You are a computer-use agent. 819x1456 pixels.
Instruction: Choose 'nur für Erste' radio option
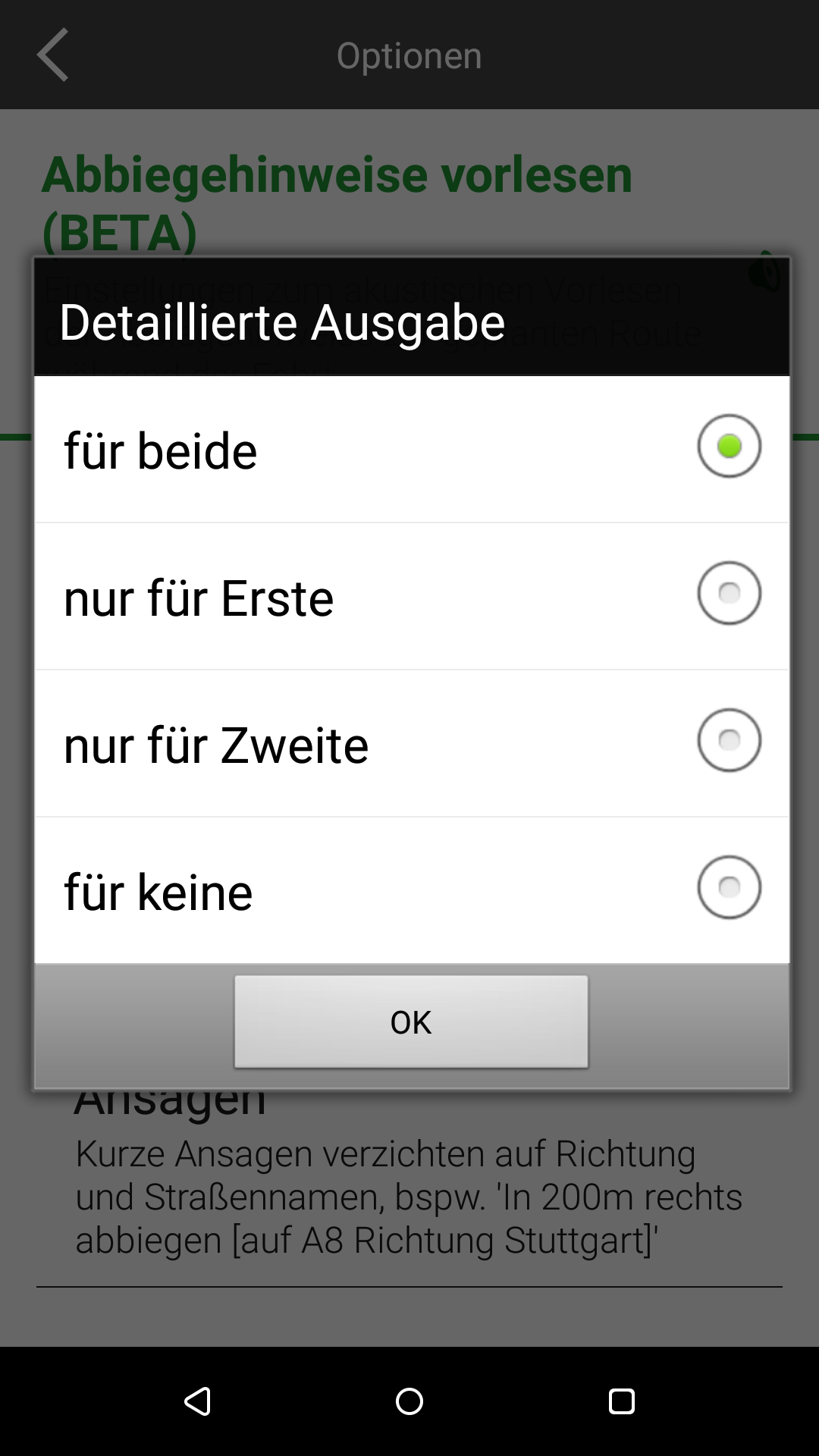tap(728, 593)
